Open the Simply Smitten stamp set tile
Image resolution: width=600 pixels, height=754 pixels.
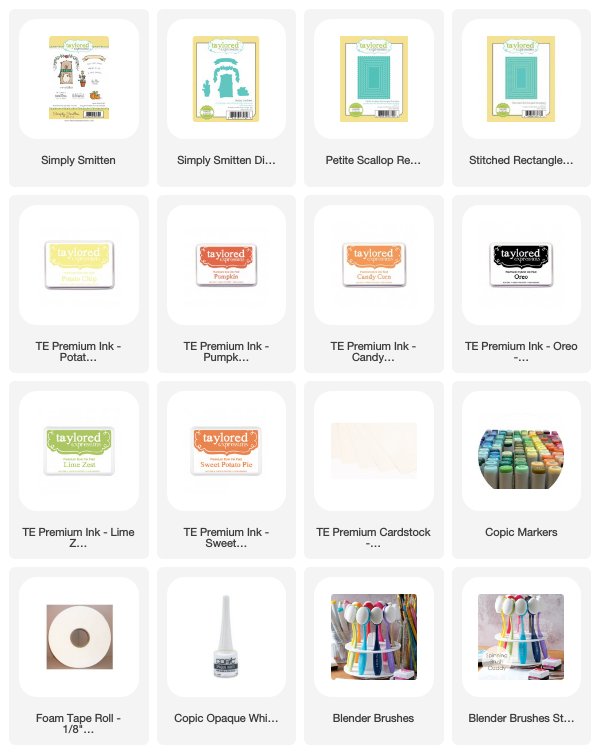pyautogui.click(x=78, y=80)
